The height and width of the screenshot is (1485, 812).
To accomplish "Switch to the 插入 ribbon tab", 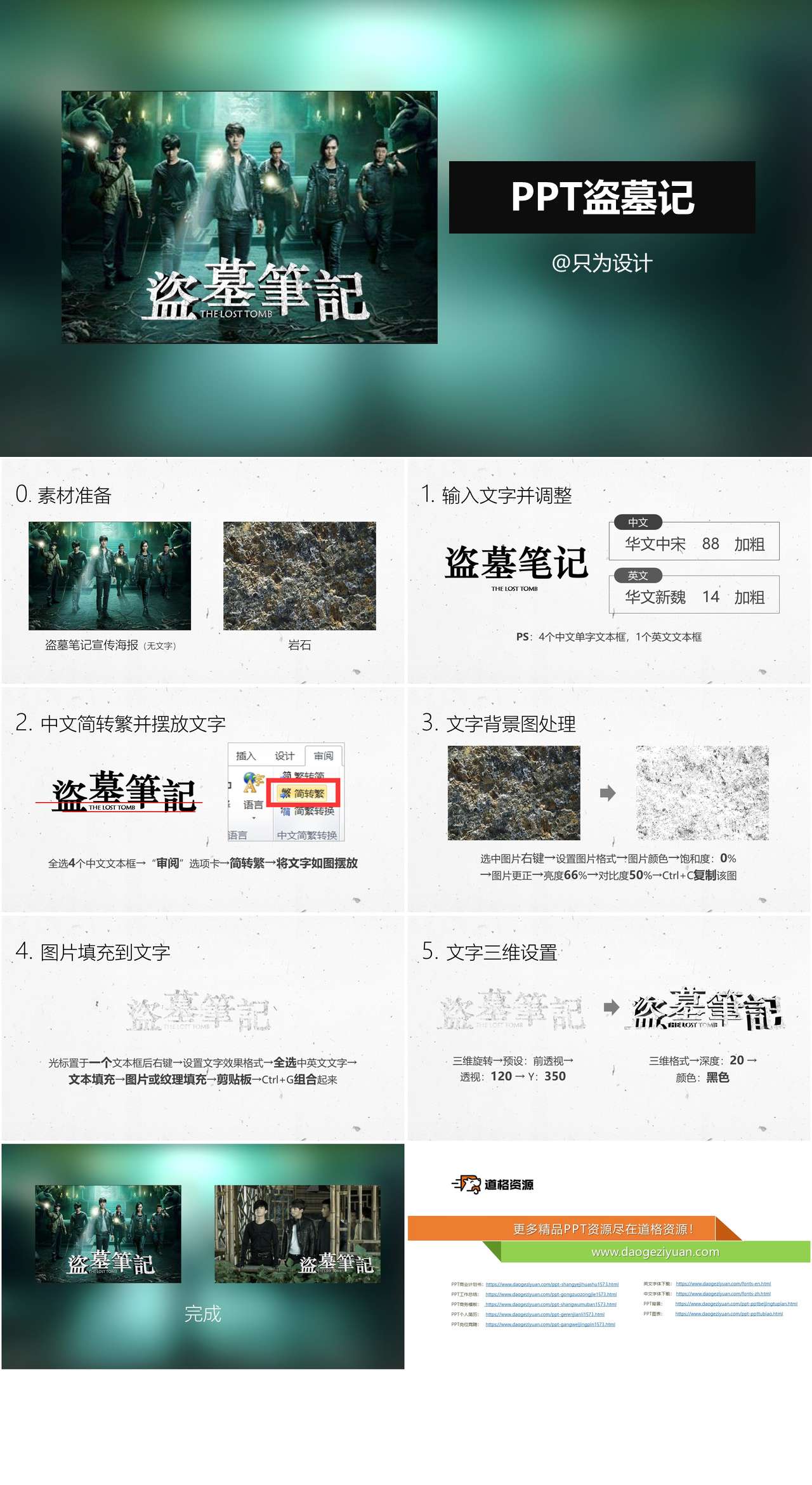I will [x=246, y=756].
